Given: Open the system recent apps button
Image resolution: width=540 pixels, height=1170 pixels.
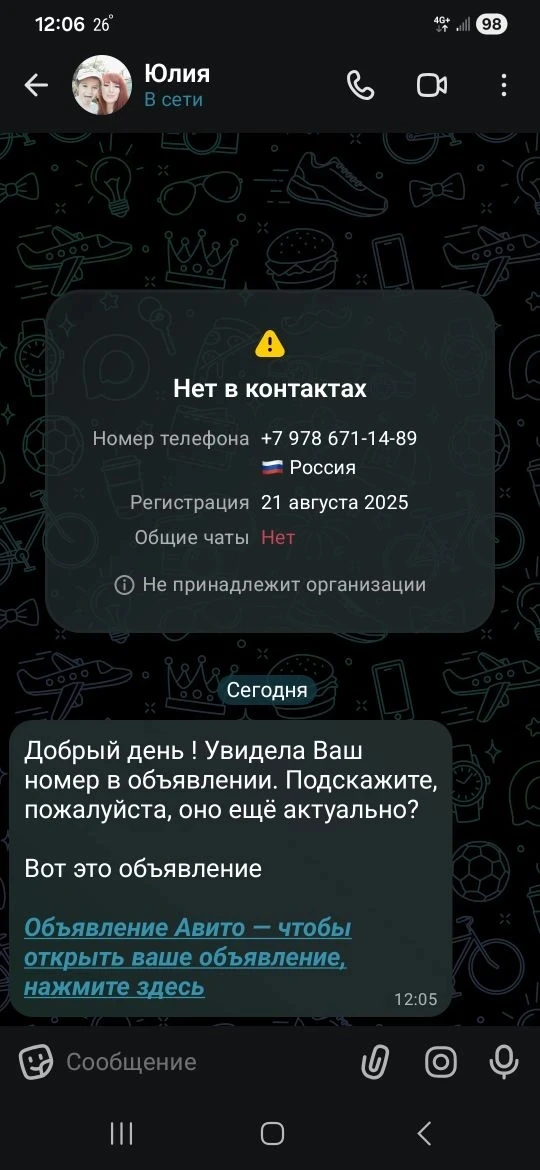Looking at the screenshot, I should click(x=122, y=1134).
